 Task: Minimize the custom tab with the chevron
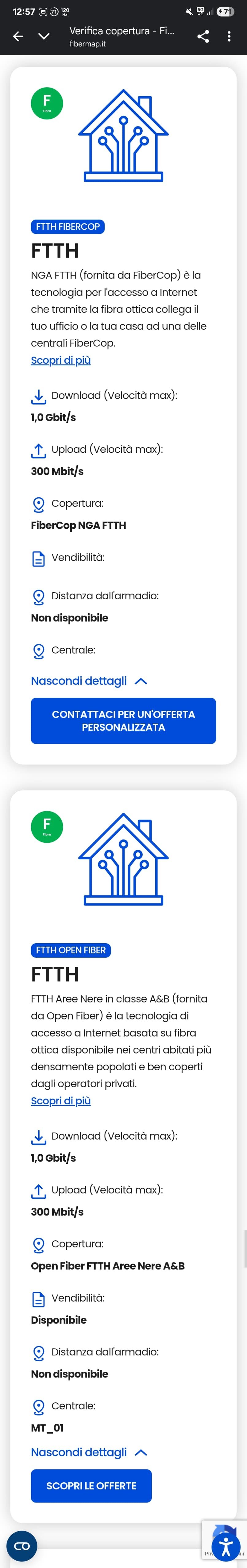click(44, 36)
